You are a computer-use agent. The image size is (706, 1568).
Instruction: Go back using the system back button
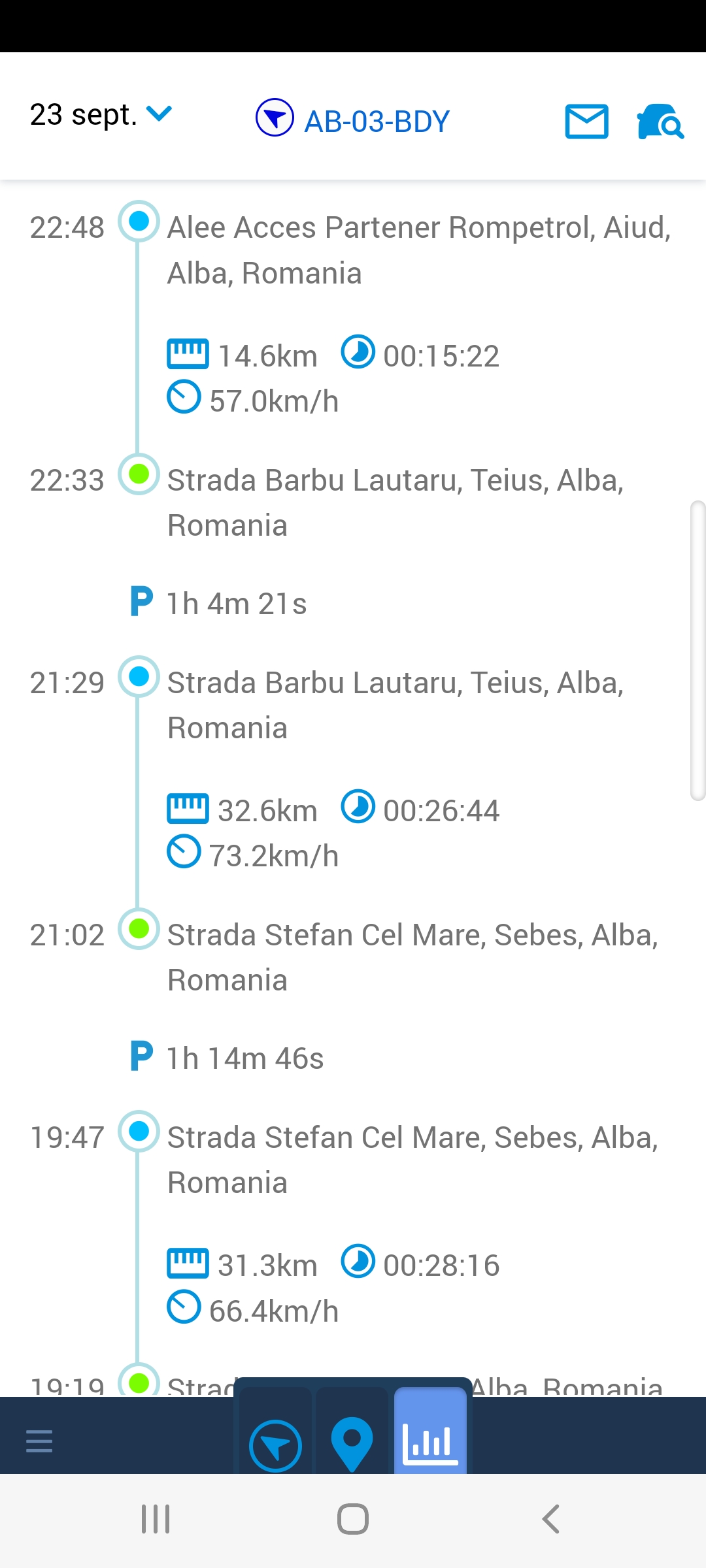point(550,1519)
